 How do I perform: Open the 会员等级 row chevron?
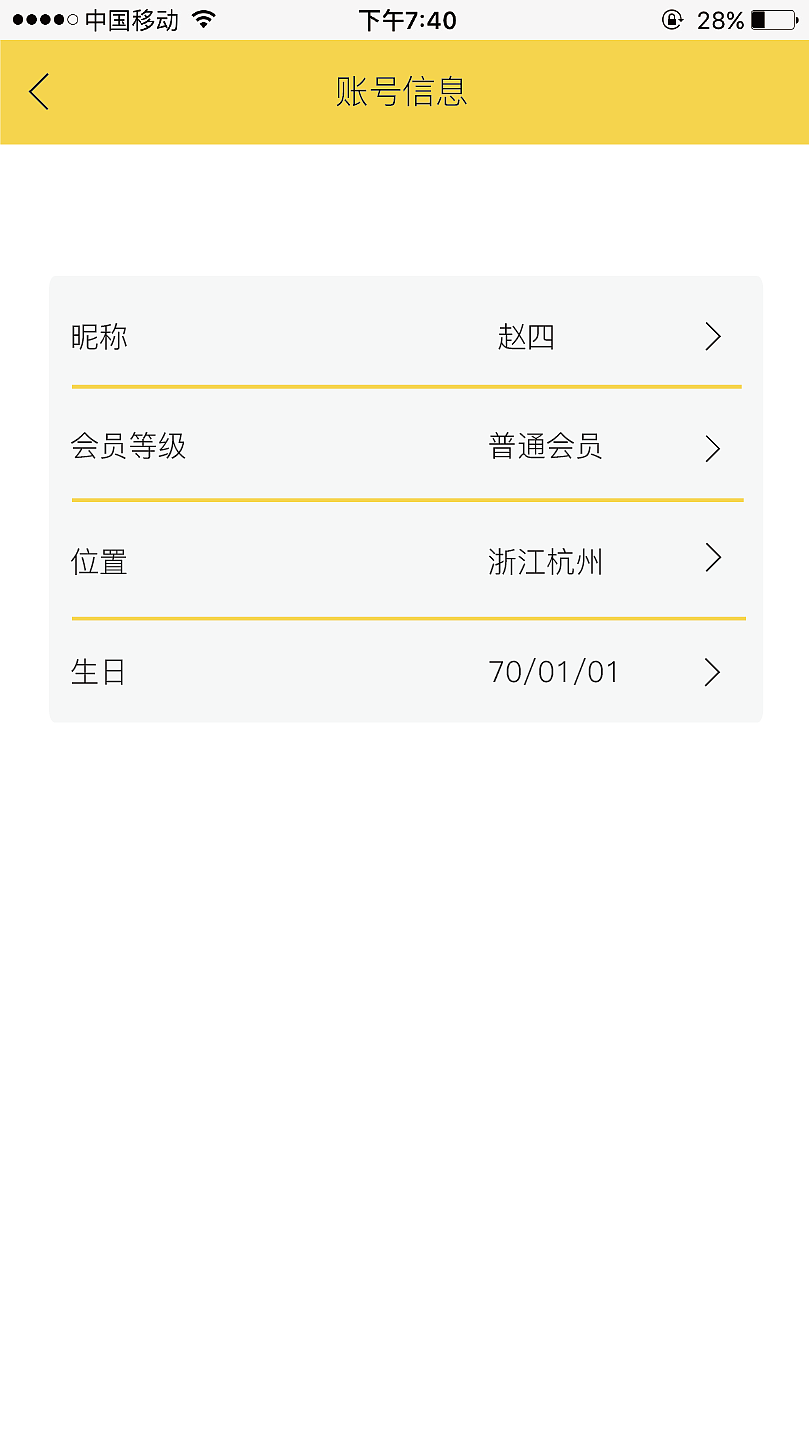pos(712,448)
